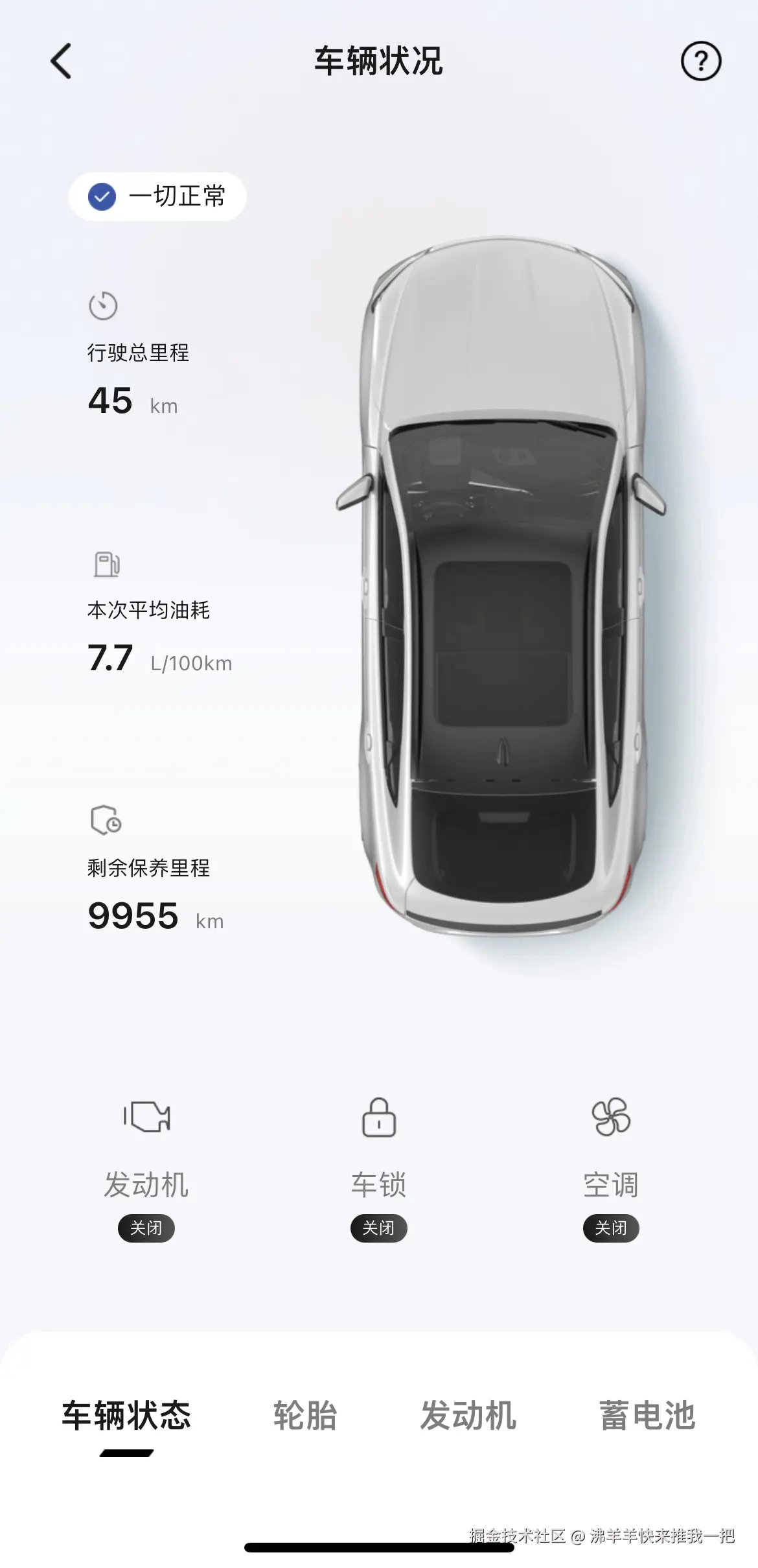The image size is (758, 1568).
Task: Click the odometer clock icon above 行驶总里程
Action: point(104,307)
